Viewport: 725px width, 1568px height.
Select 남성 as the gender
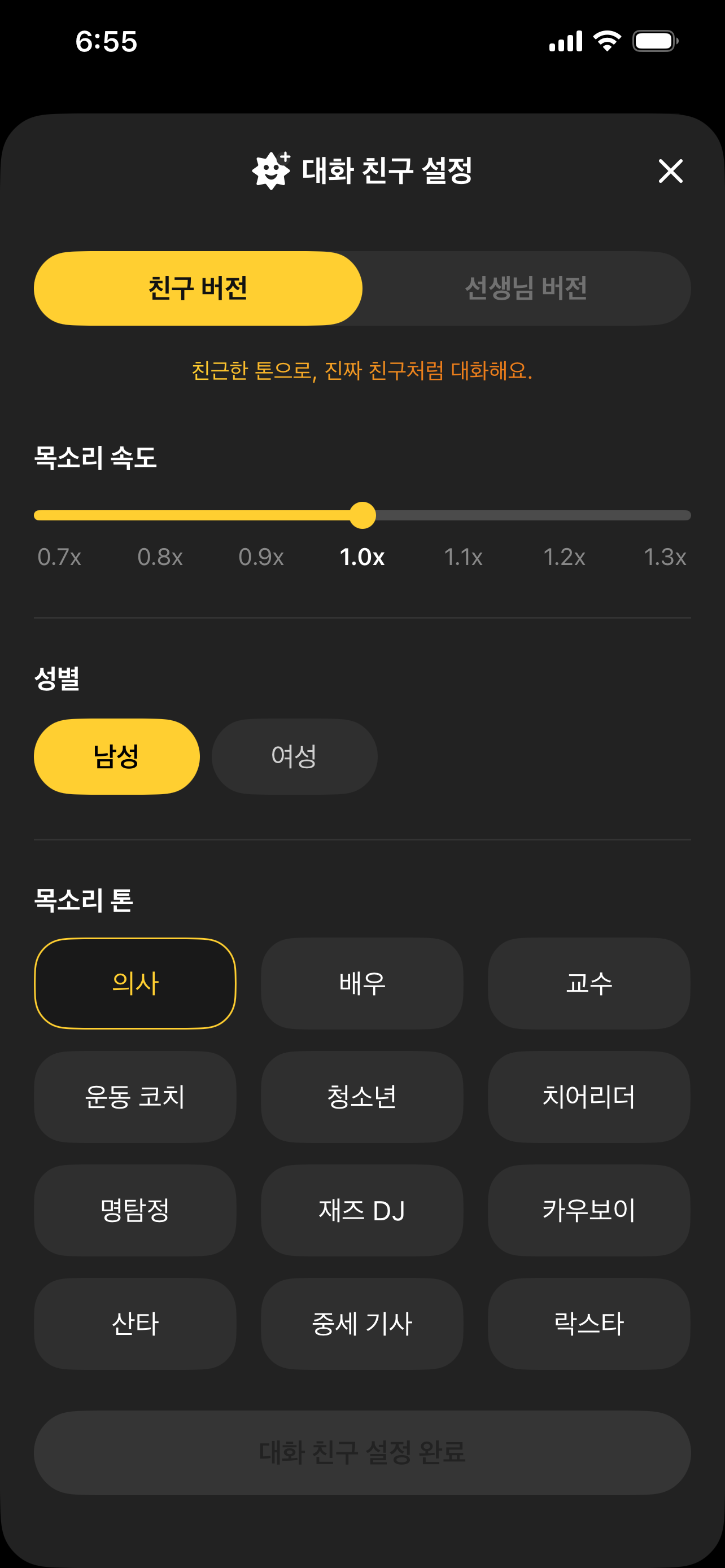coord(116,756)
